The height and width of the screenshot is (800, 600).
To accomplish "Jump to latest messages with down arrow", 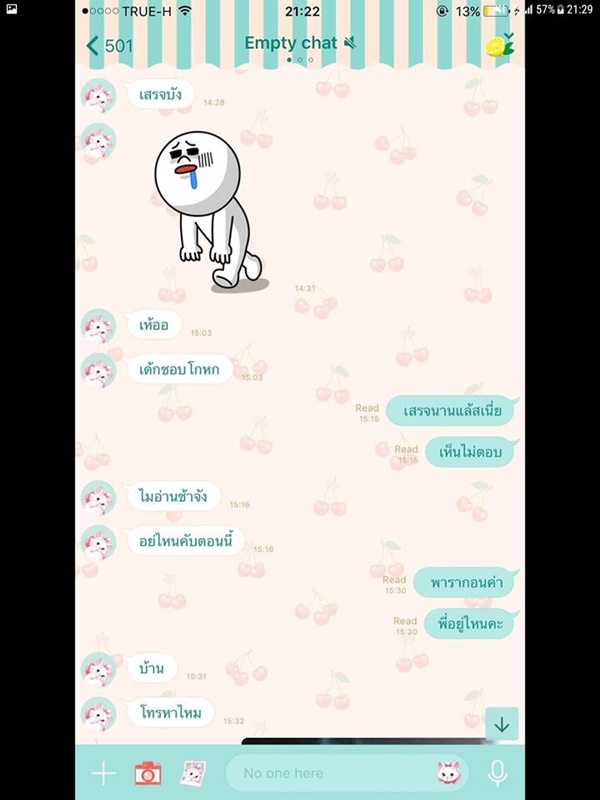I will [502, 723].
